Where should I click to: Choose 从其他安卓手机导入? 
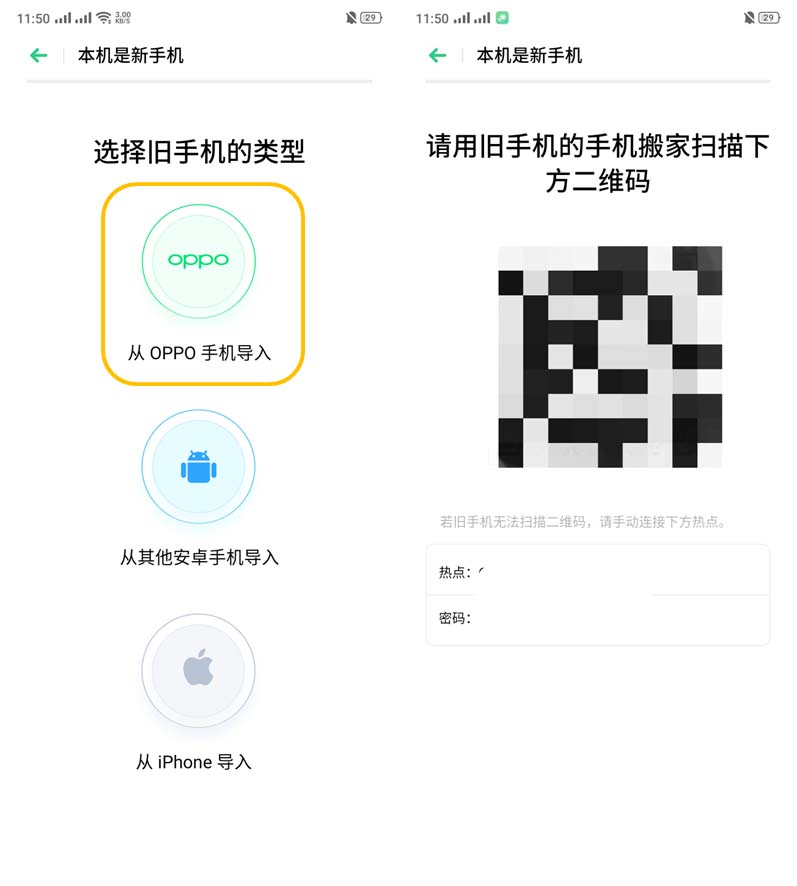click(199, 467)
